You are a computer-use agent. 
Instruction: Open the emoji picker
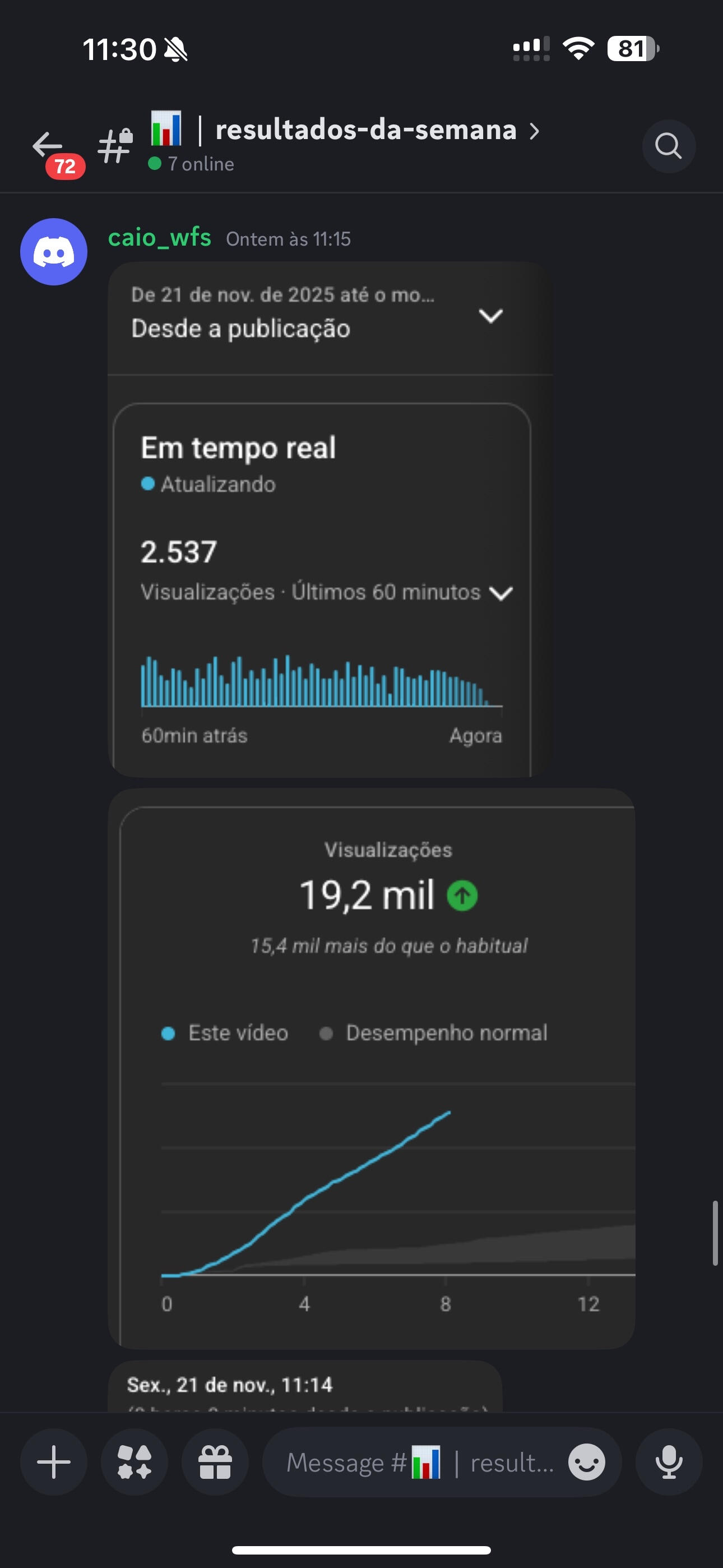click(x=586, y=1462)
